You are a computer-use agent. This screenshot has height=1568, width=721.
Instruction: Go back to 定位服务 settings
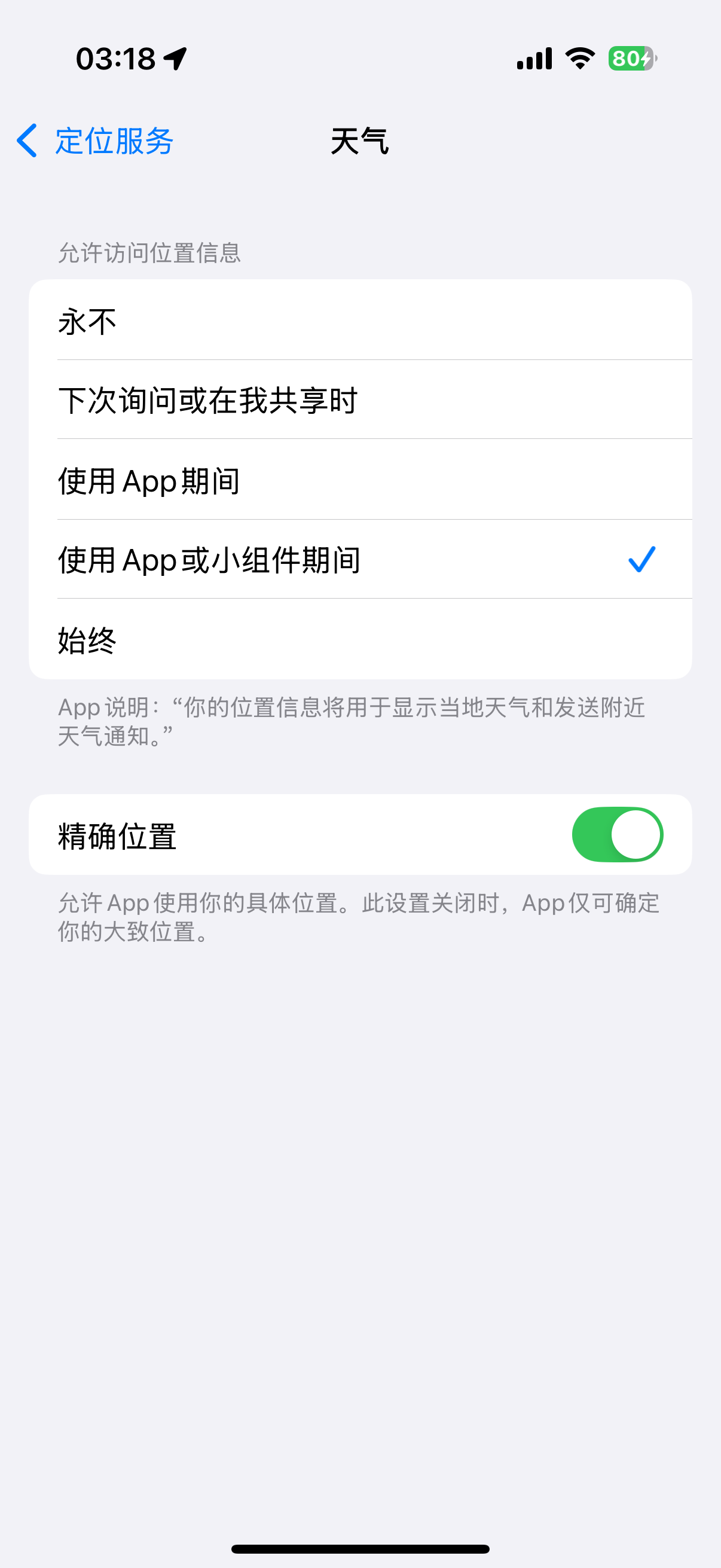click(x=95, y=141)
